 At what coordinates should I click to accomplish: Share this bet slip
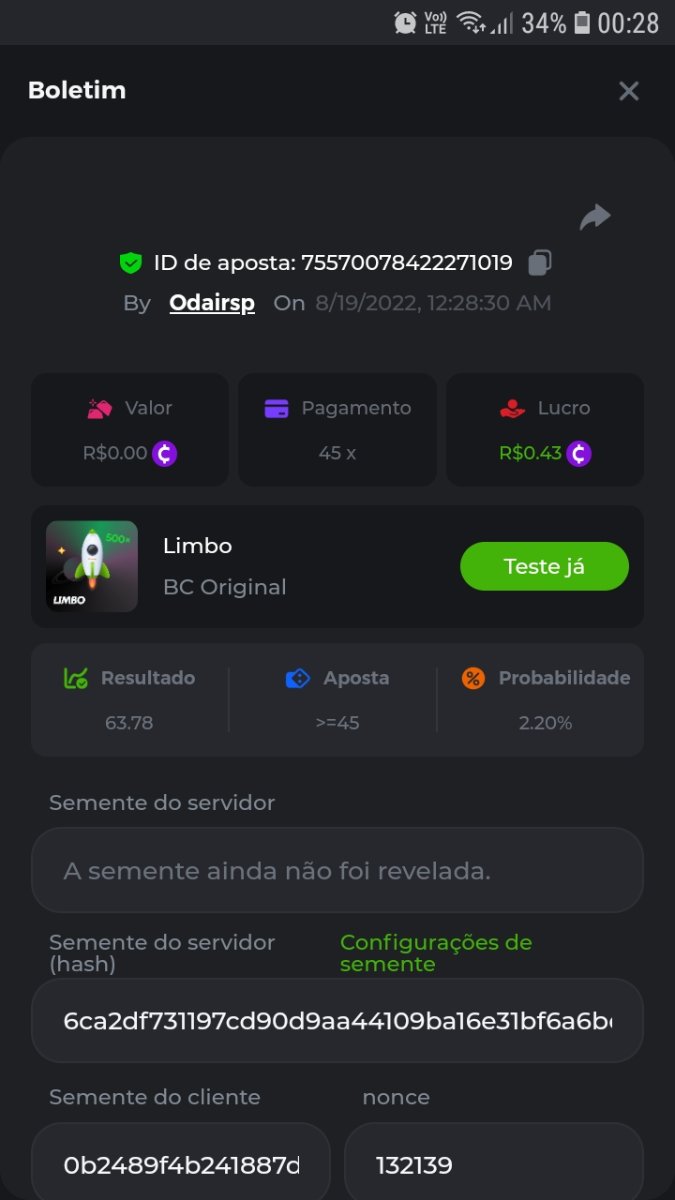(x=595, y=217)
